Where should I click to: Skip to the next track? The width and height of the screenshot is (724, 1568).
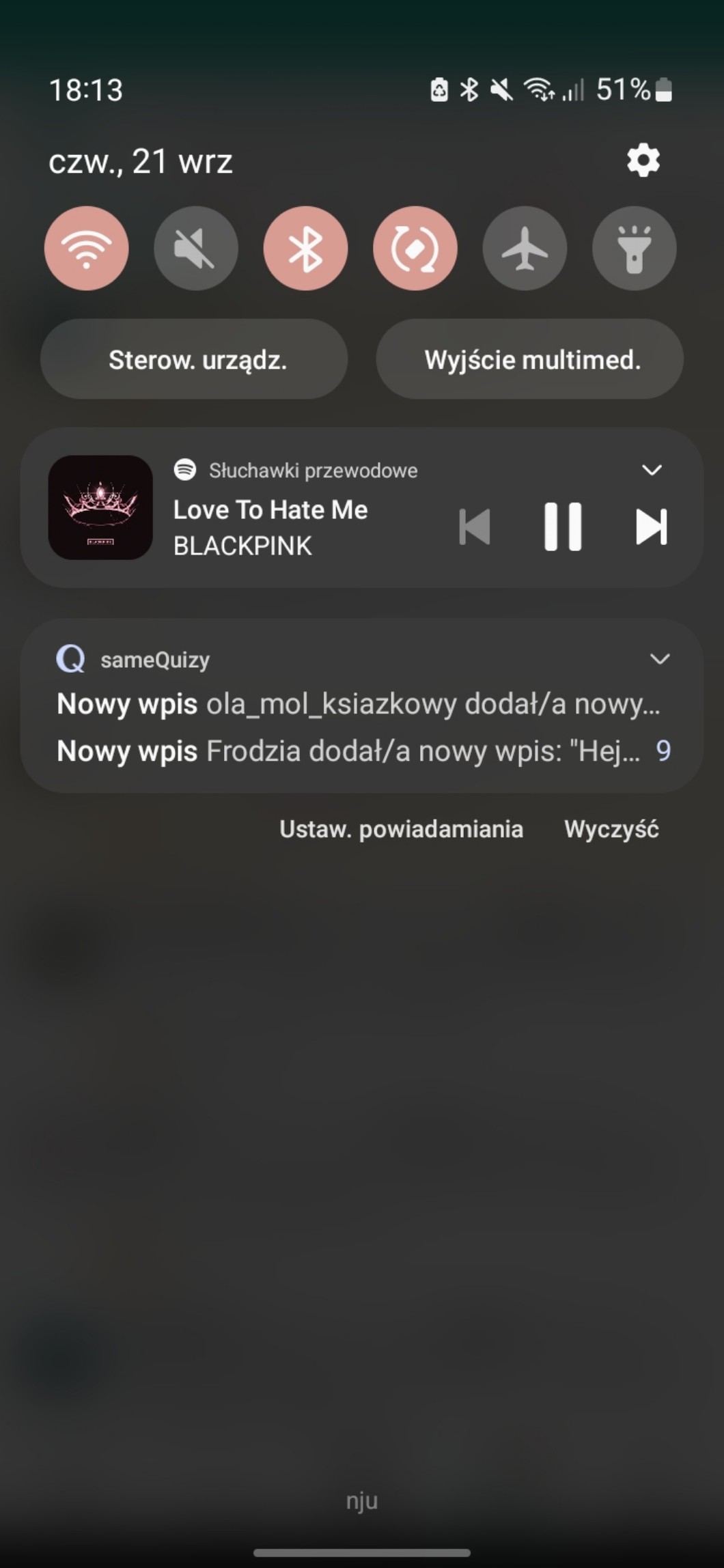click(651, 527)
